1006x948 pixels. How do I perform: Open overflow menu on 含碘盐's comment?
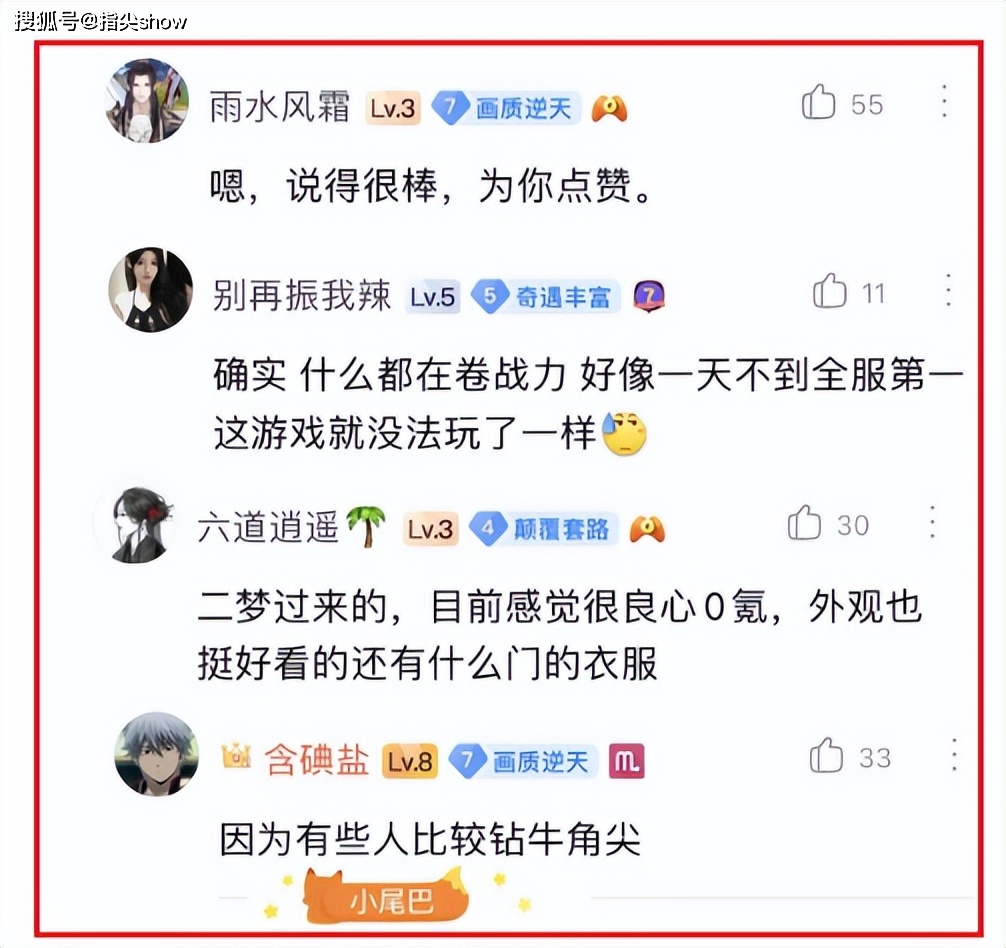(x=955, y=756)
